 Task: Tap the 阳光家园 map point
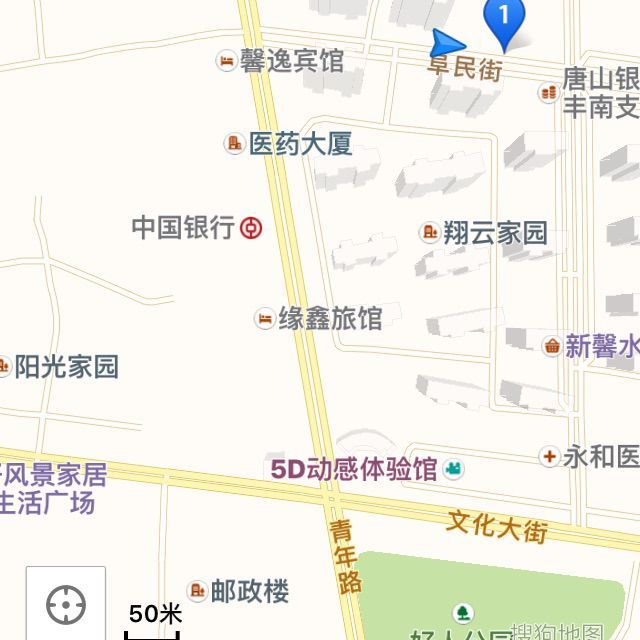click(x=6, y=367)
